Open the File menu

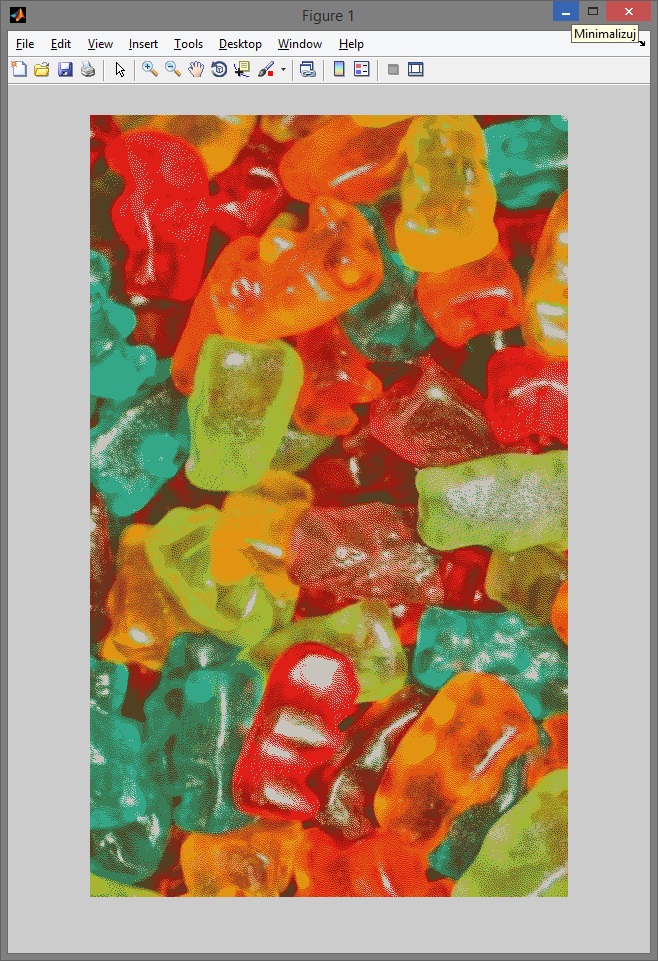pyautogui.click(x=25, y=44)
